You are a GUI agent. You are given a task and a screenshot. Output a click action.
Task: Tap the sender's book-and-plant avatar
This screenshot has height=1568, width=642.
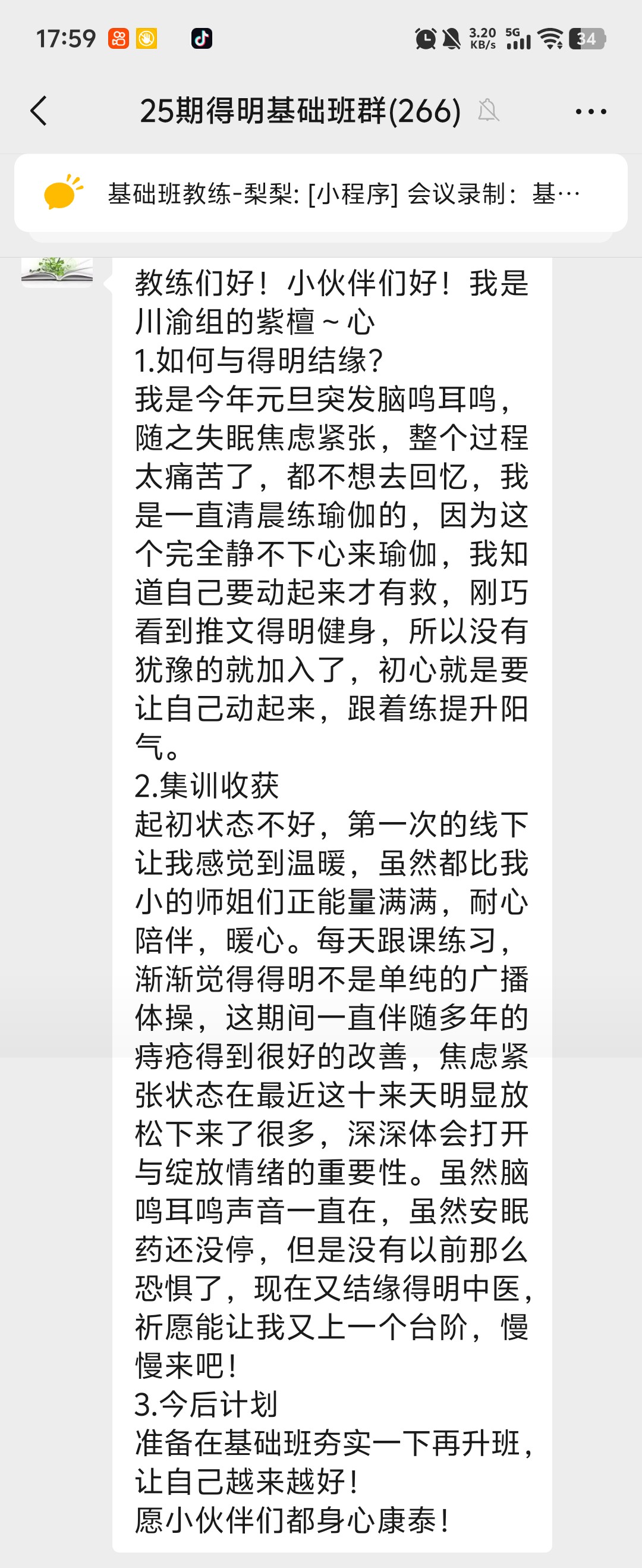[56, 271]
